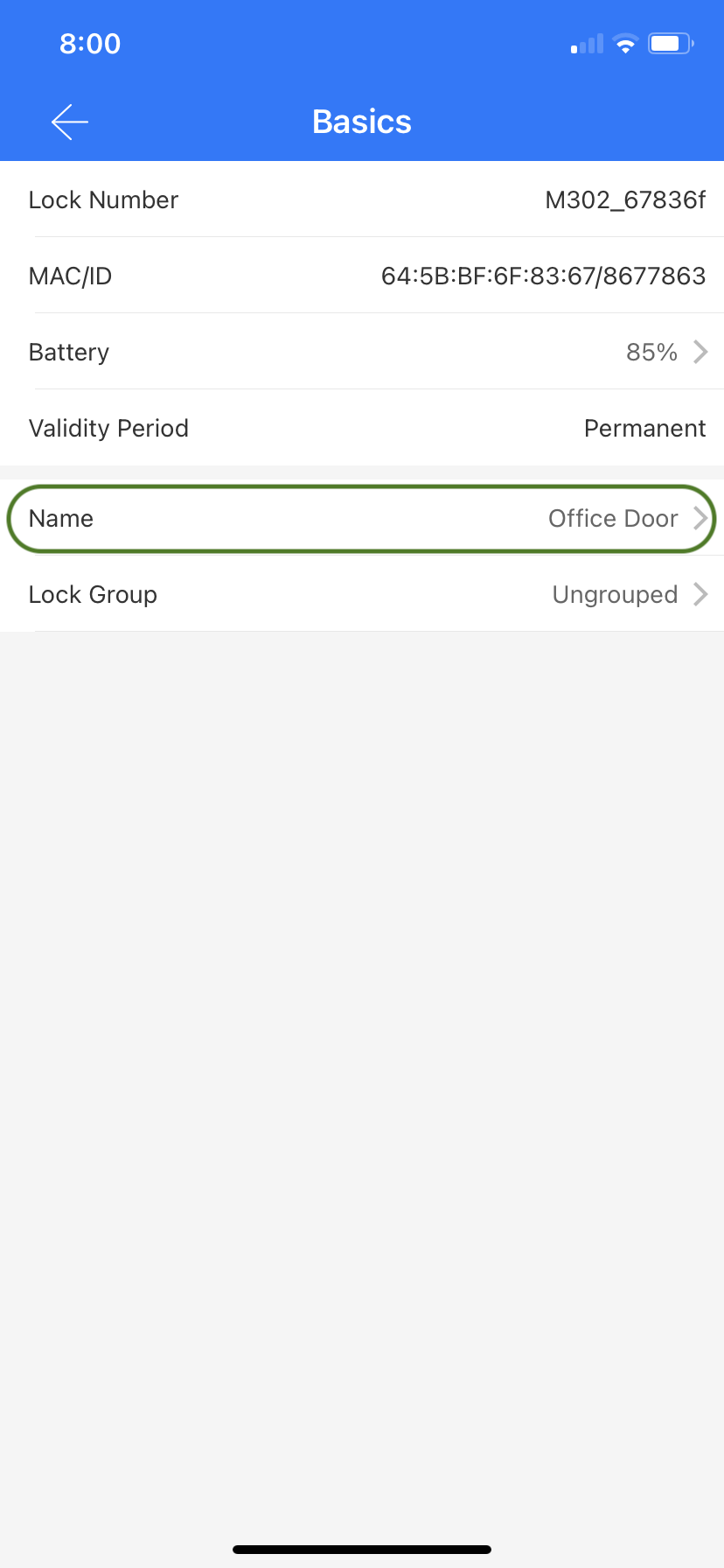Edit the lock name Office Door
The image size is (724, 1568).
coord(362,518)
